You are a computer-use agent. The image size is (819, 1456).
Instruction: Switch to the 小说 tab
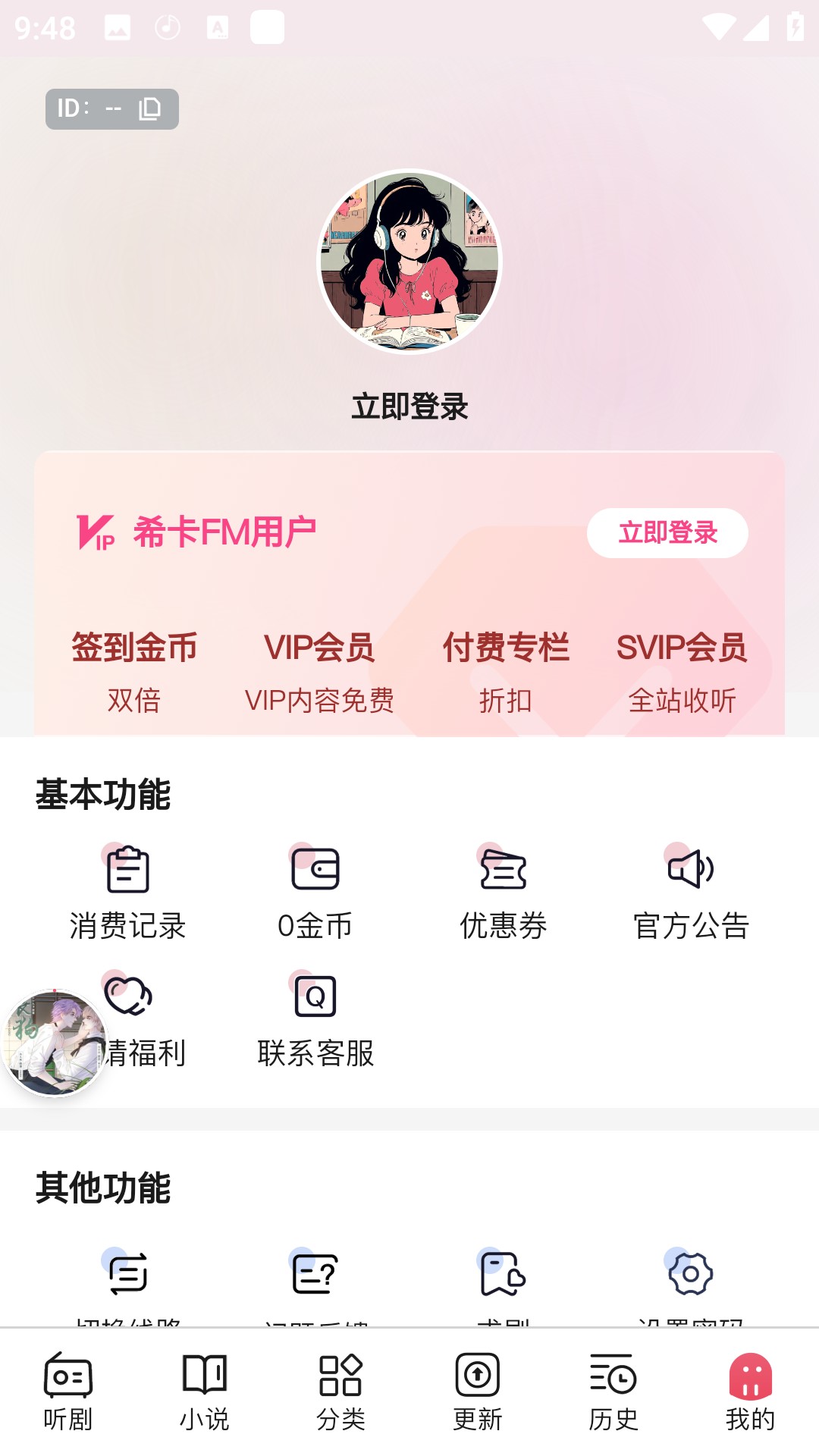point(206,1399)
